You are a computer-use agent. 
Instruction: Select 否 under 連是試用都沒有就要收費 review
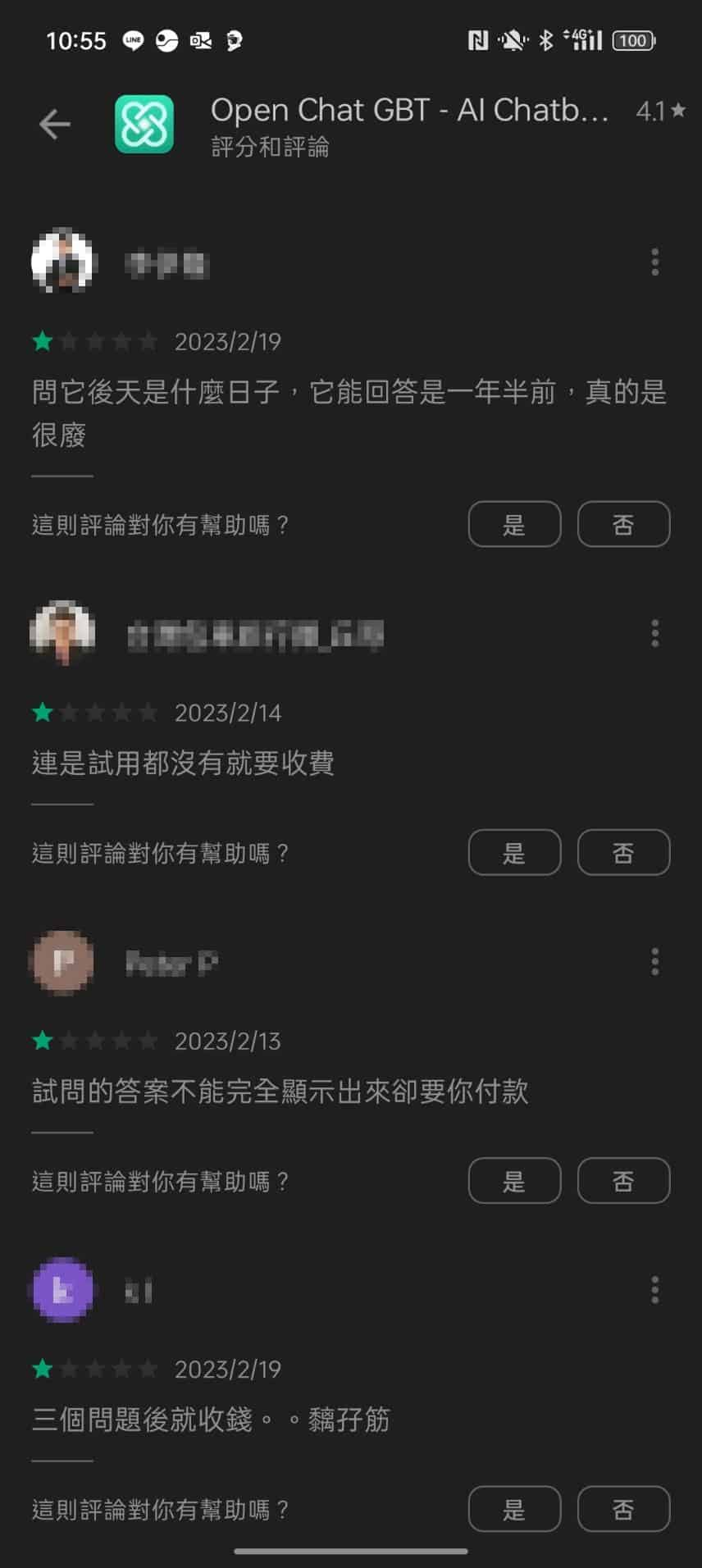[x=623, y=853]
